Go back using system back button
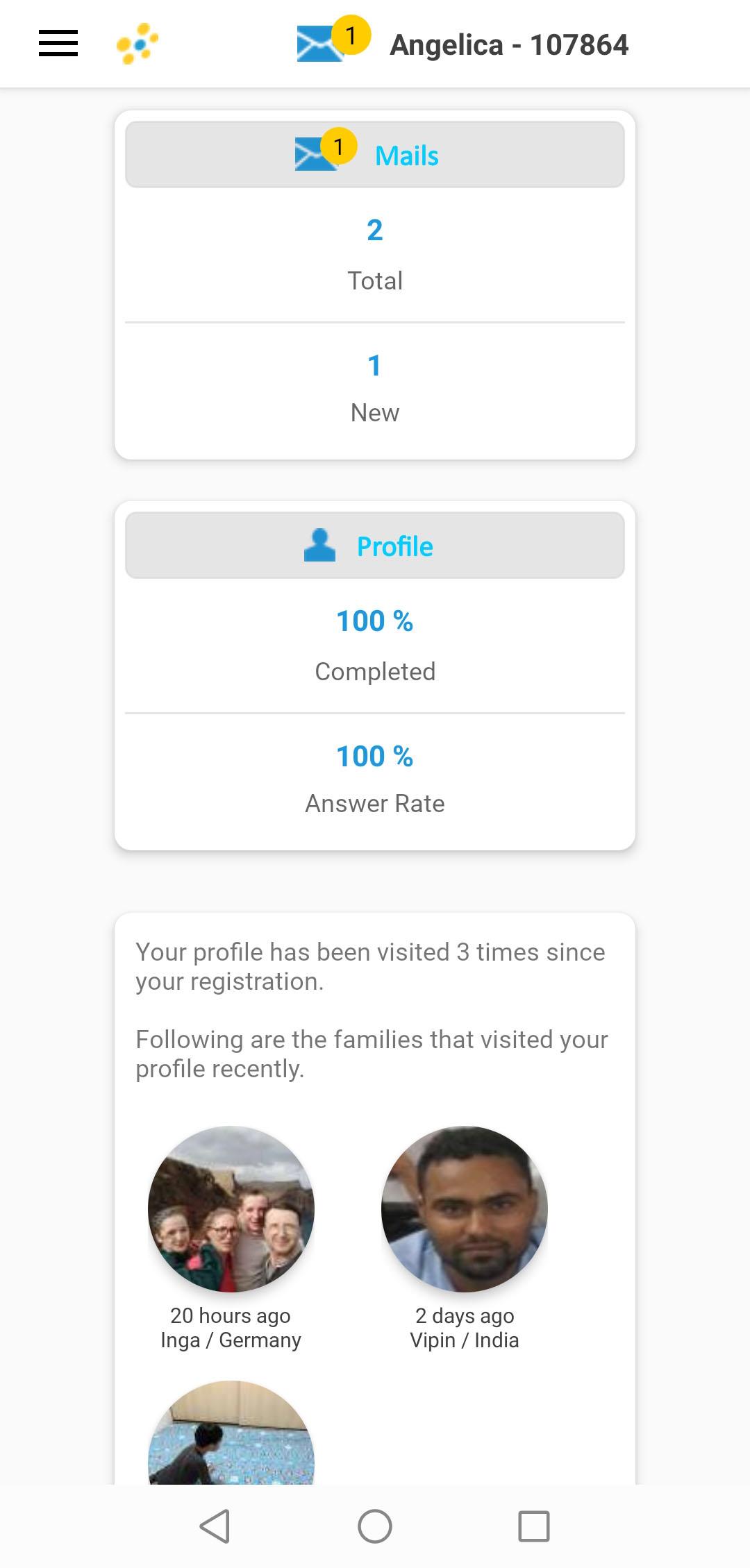This screenshot has width=750, height=1568. click(215, 1526)
